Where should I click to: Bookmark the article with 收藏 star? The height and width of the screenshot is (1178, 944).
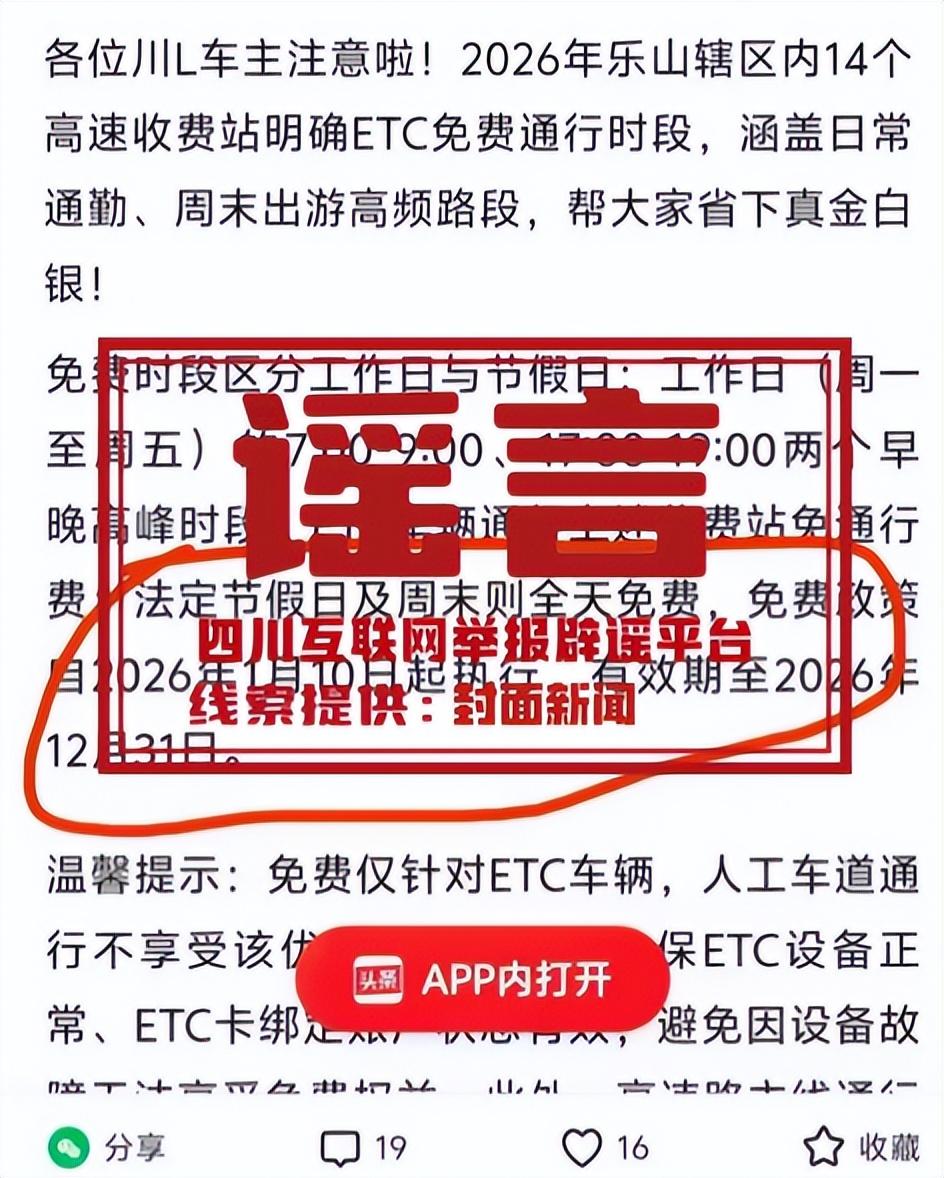[861, 1148]
